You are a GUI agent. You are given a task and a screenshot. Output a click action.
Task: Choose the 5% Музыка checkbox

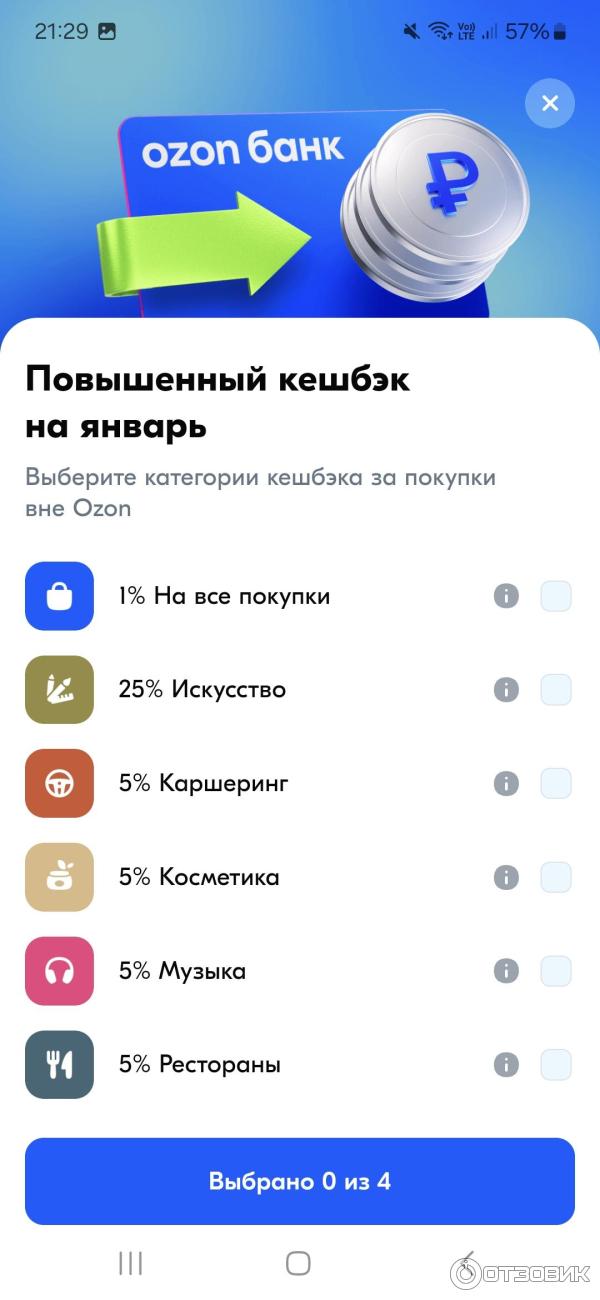point(556,971)
